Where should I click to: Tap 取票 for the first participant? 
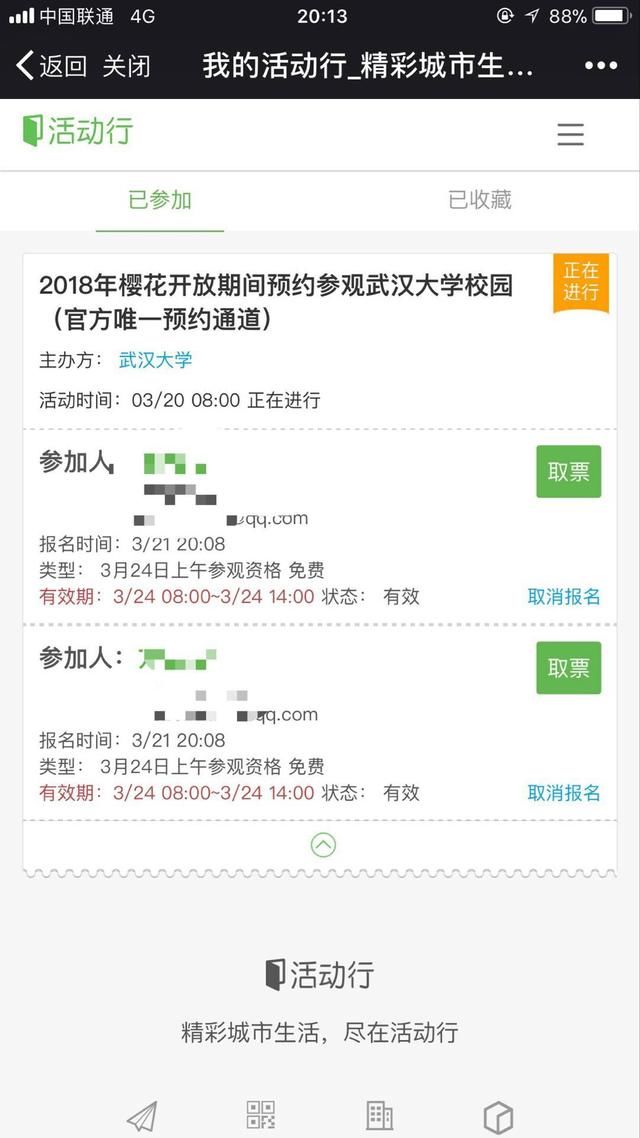pyautogui.click(x=568, y=472)
